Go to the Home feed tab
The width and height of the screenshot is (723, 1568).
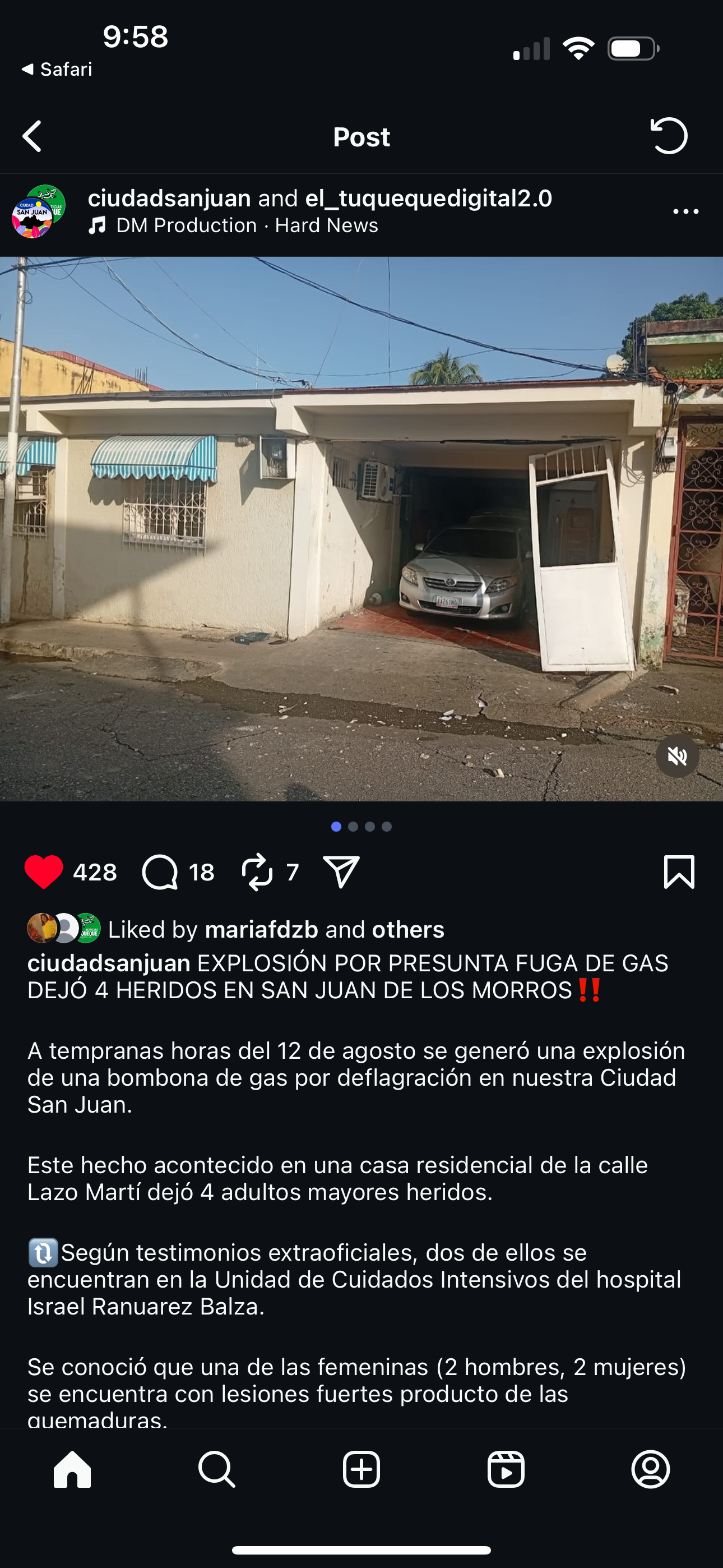pos(72,1469)
